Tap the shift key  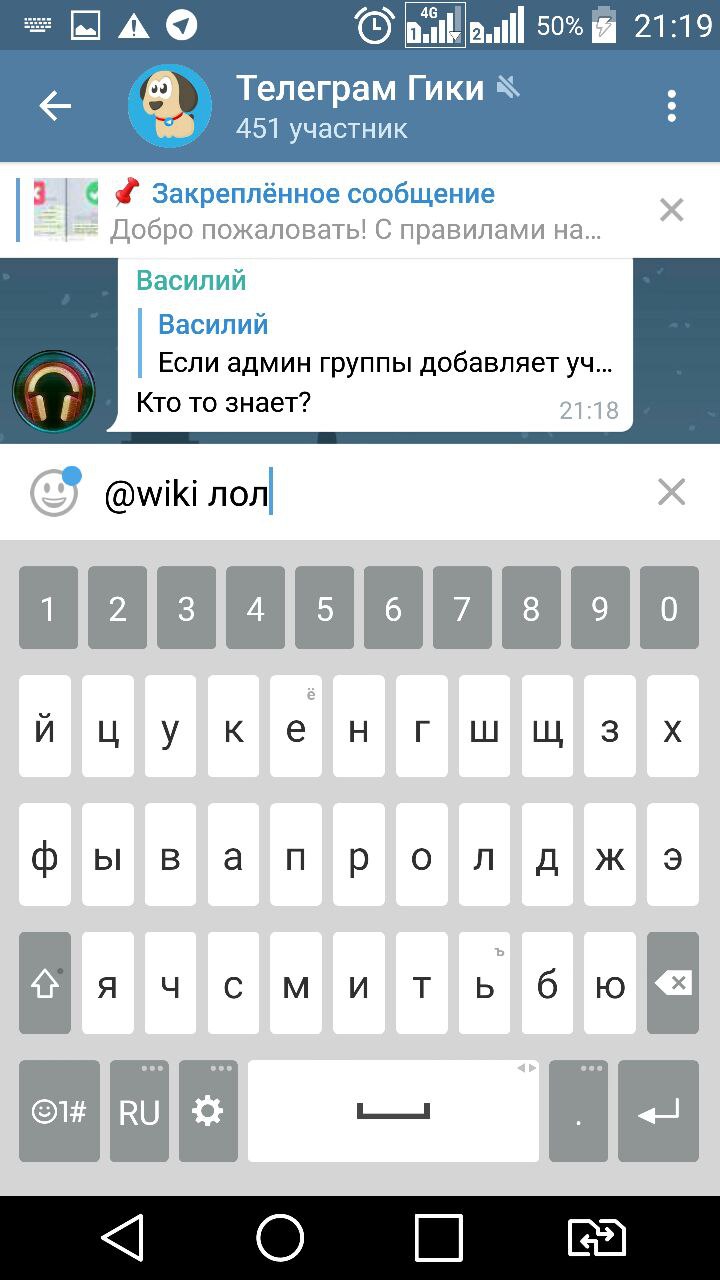pos(45,983)
